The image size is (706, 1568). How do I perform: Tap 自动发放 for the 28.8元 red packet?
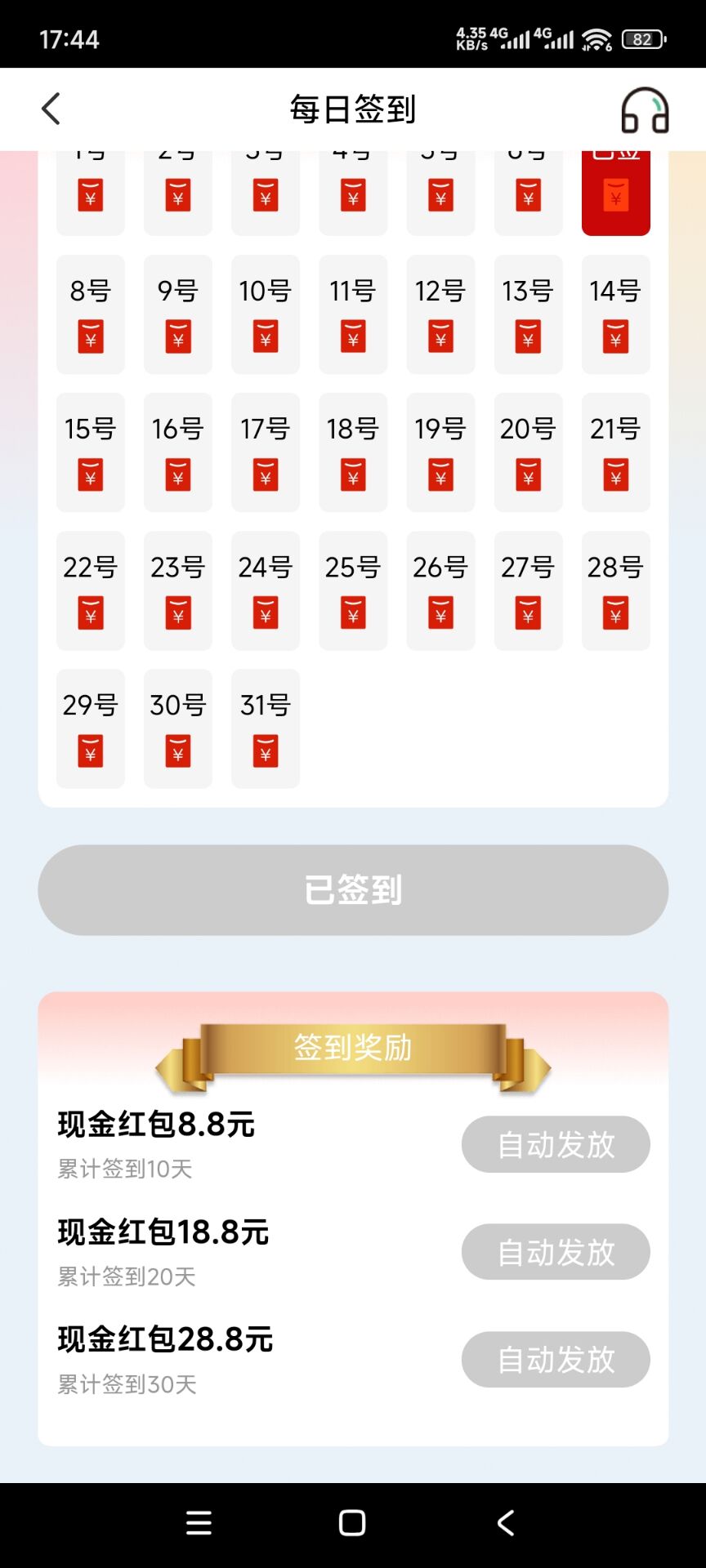click(556, 1360)
